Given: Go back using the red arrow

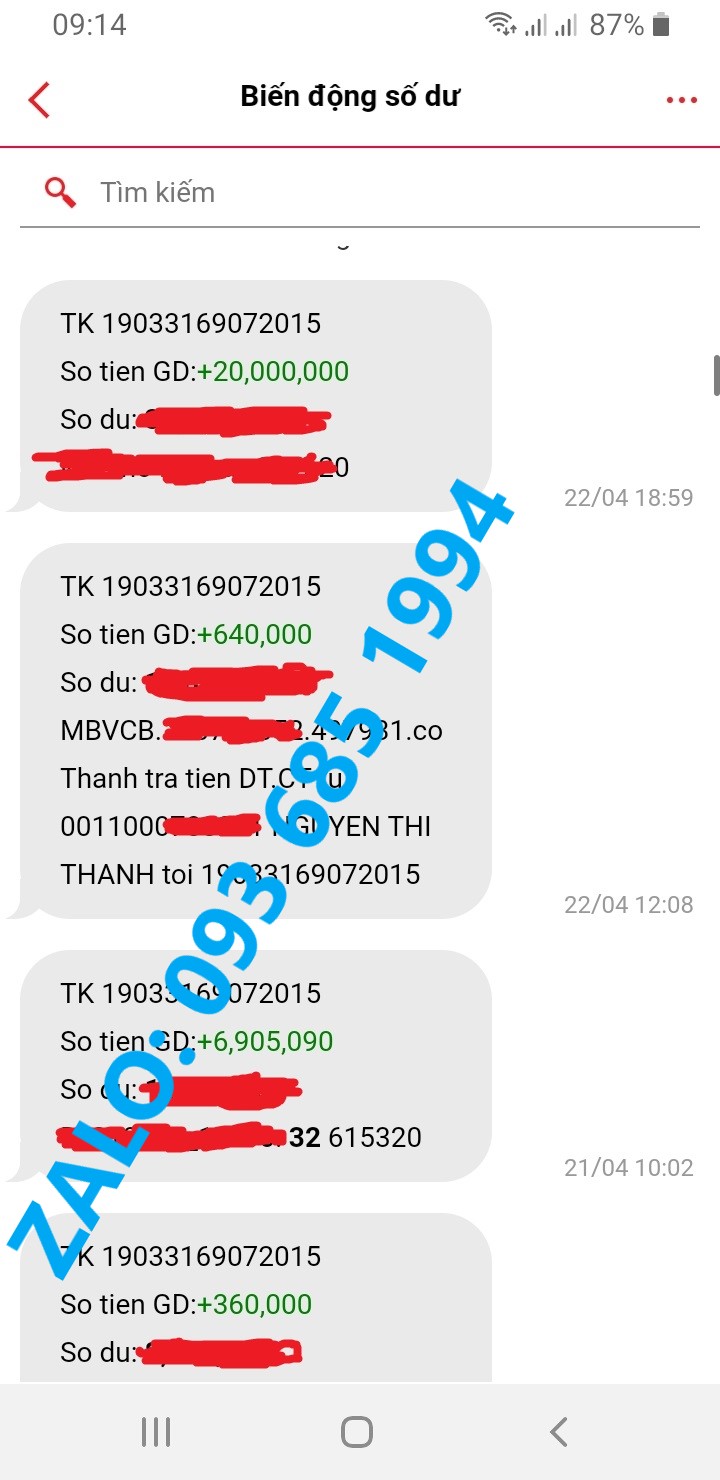Looking at the screenshot, I should [39, 100].
